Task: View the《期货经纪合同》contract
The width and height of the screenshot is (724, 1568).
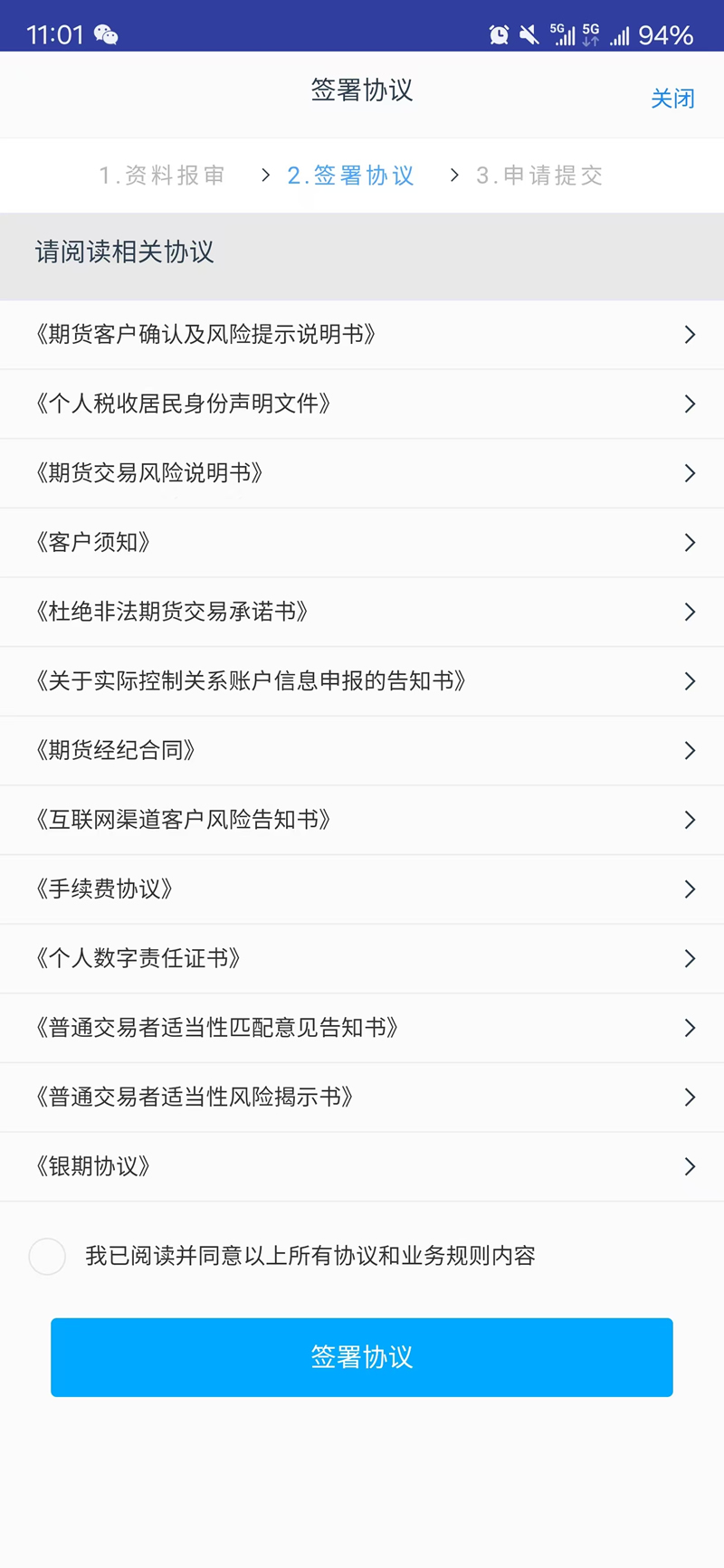Action: (x=362, y=751)
